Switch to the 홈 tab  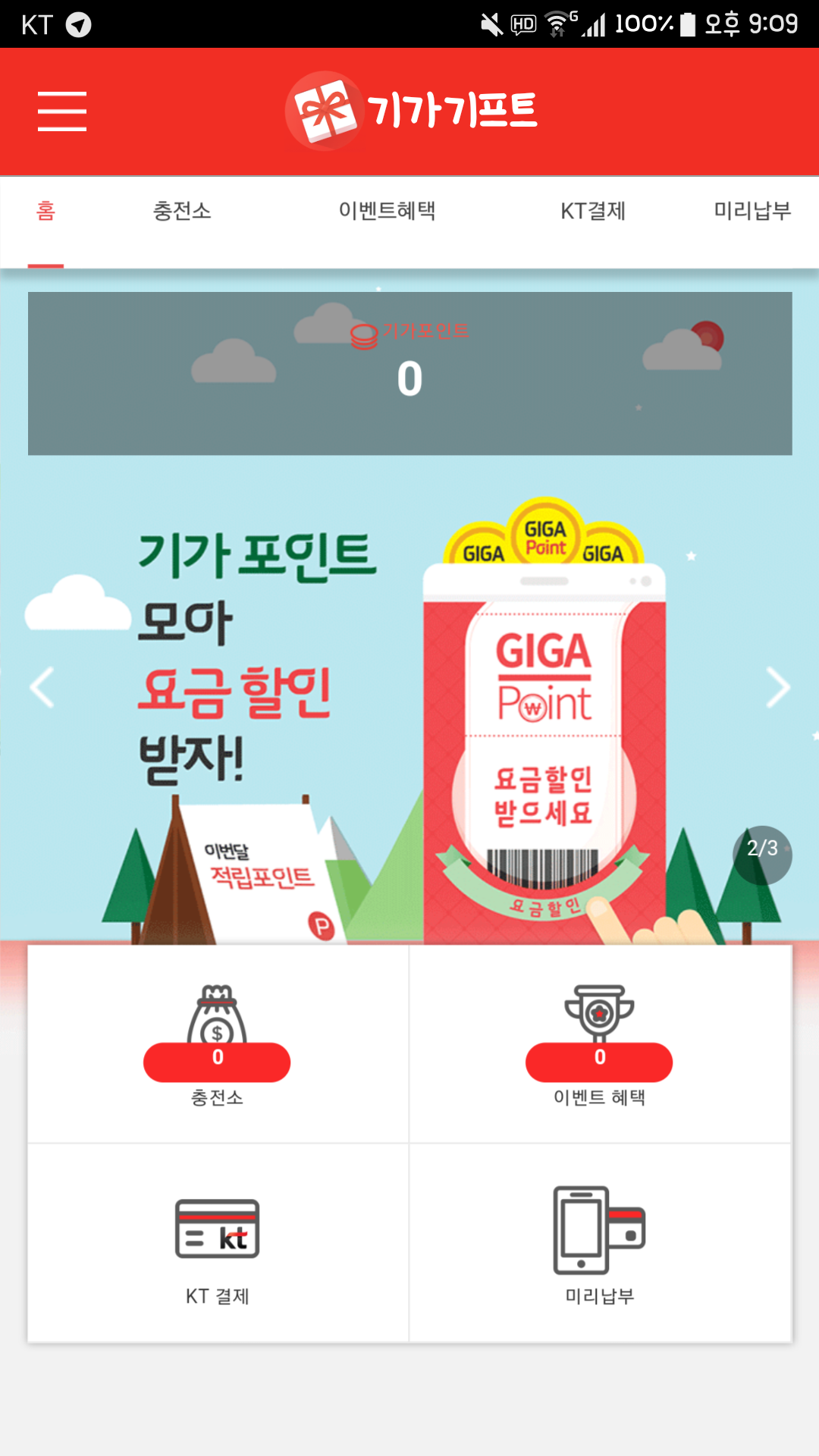45,212
